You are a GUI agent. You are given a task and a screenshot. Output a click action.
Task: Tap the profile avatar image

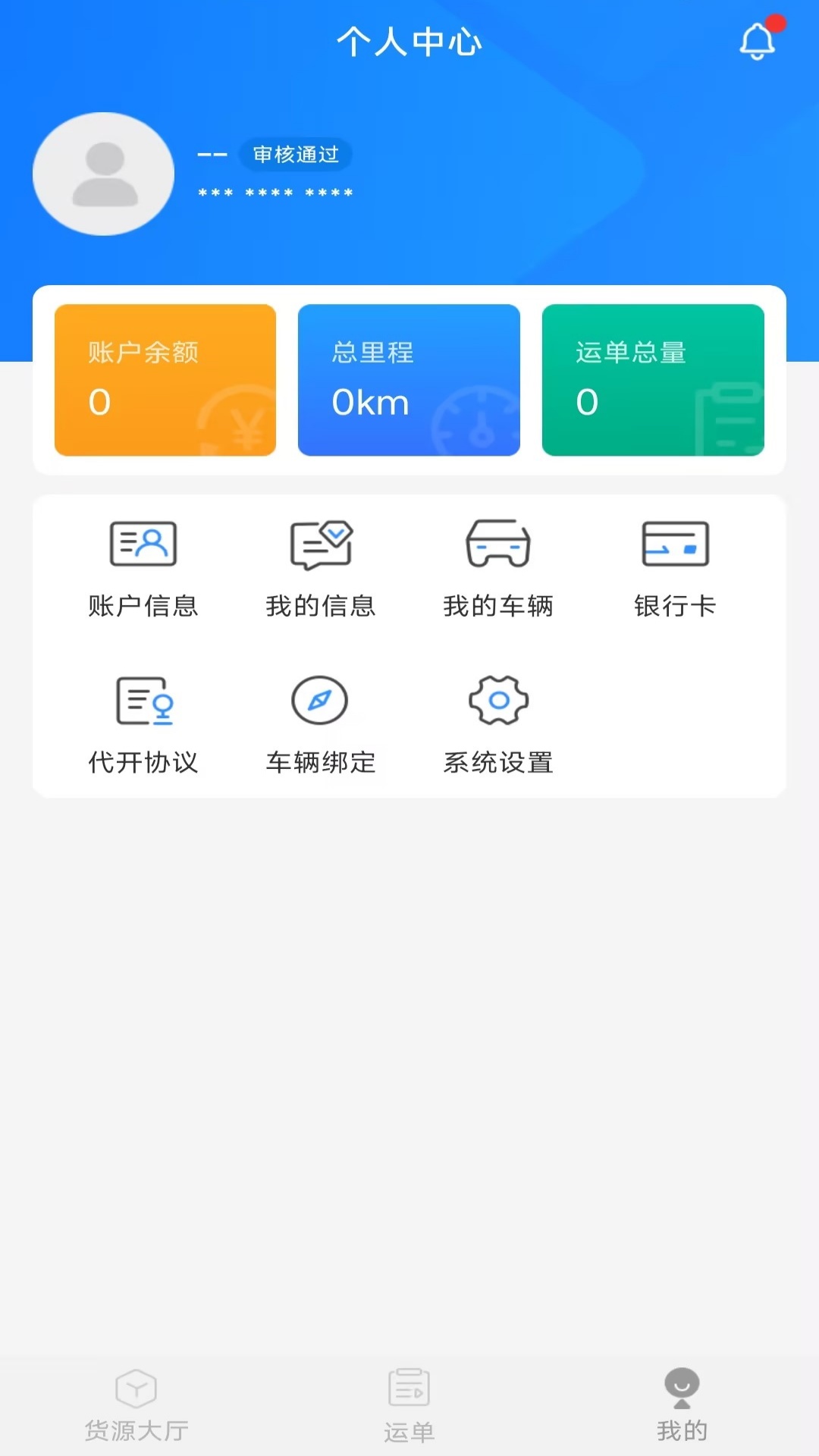[103, 174]
